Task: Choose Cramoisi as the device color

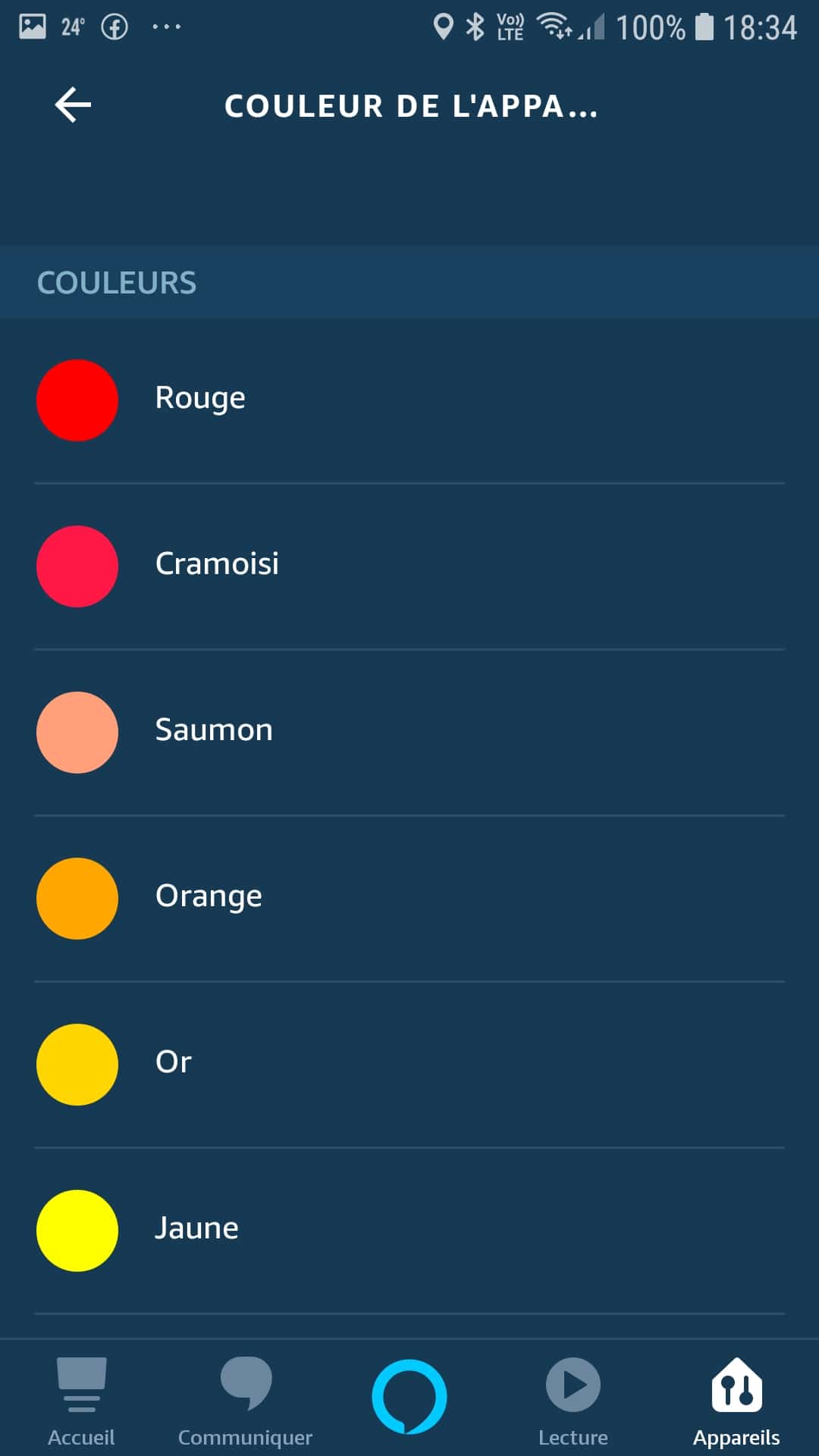Action: coord(409,566)
